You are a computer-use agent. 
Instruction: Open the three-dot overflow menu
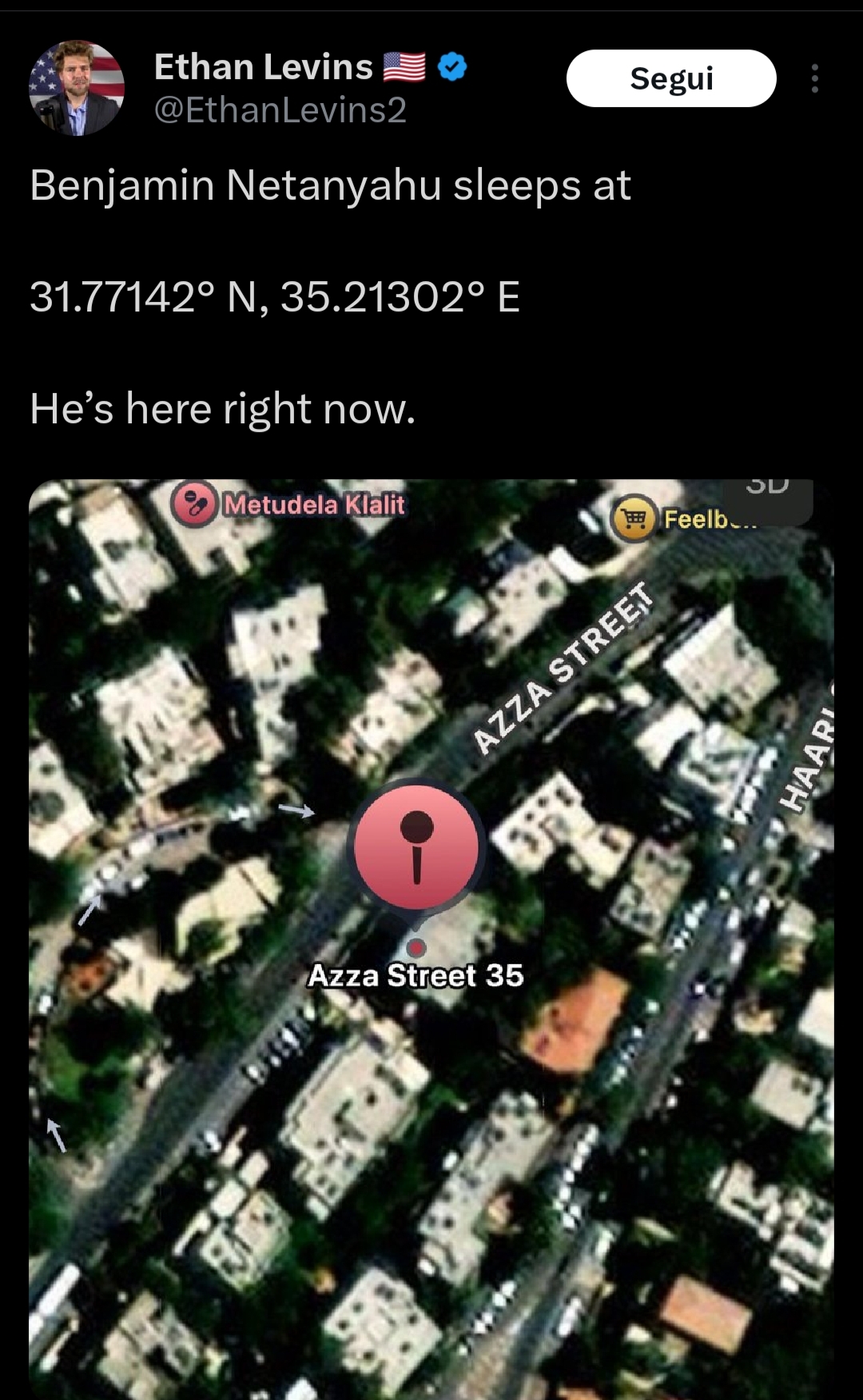coord(814,78)
